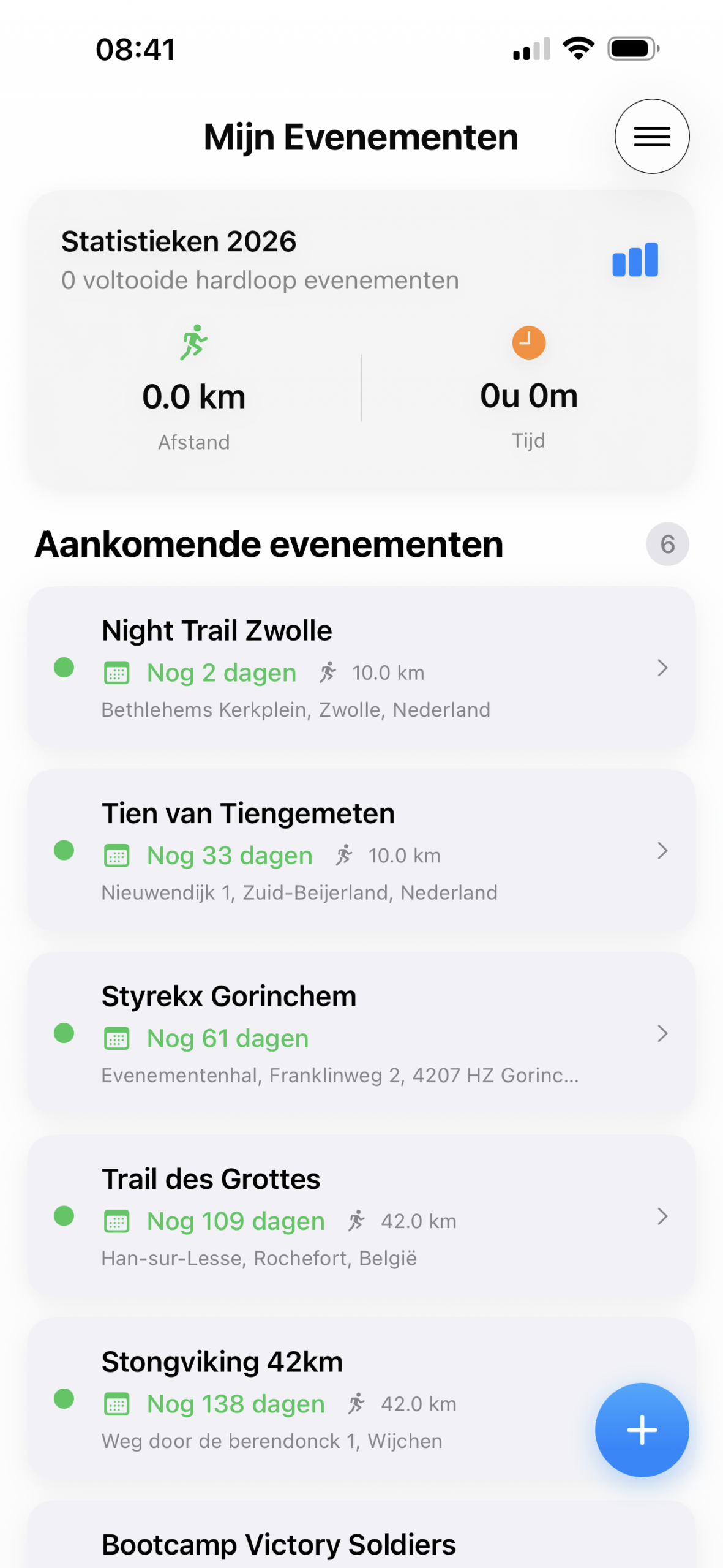Expand details for Night Trail Zwolle via chevron
The image size is (723, 1568).
[662, 669]
